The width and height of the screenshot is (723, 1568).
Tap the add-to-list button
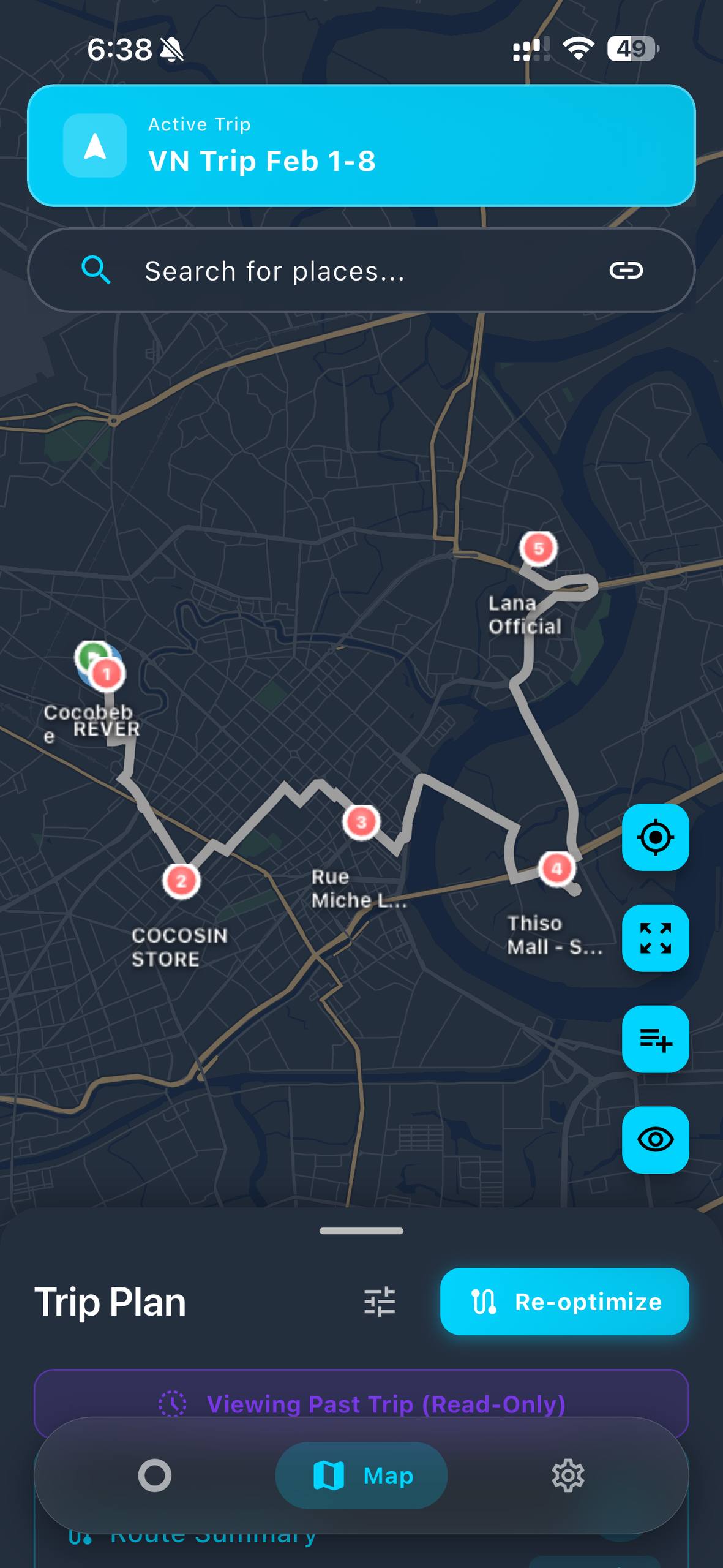pyautogui.click(x=655, y=1039)
